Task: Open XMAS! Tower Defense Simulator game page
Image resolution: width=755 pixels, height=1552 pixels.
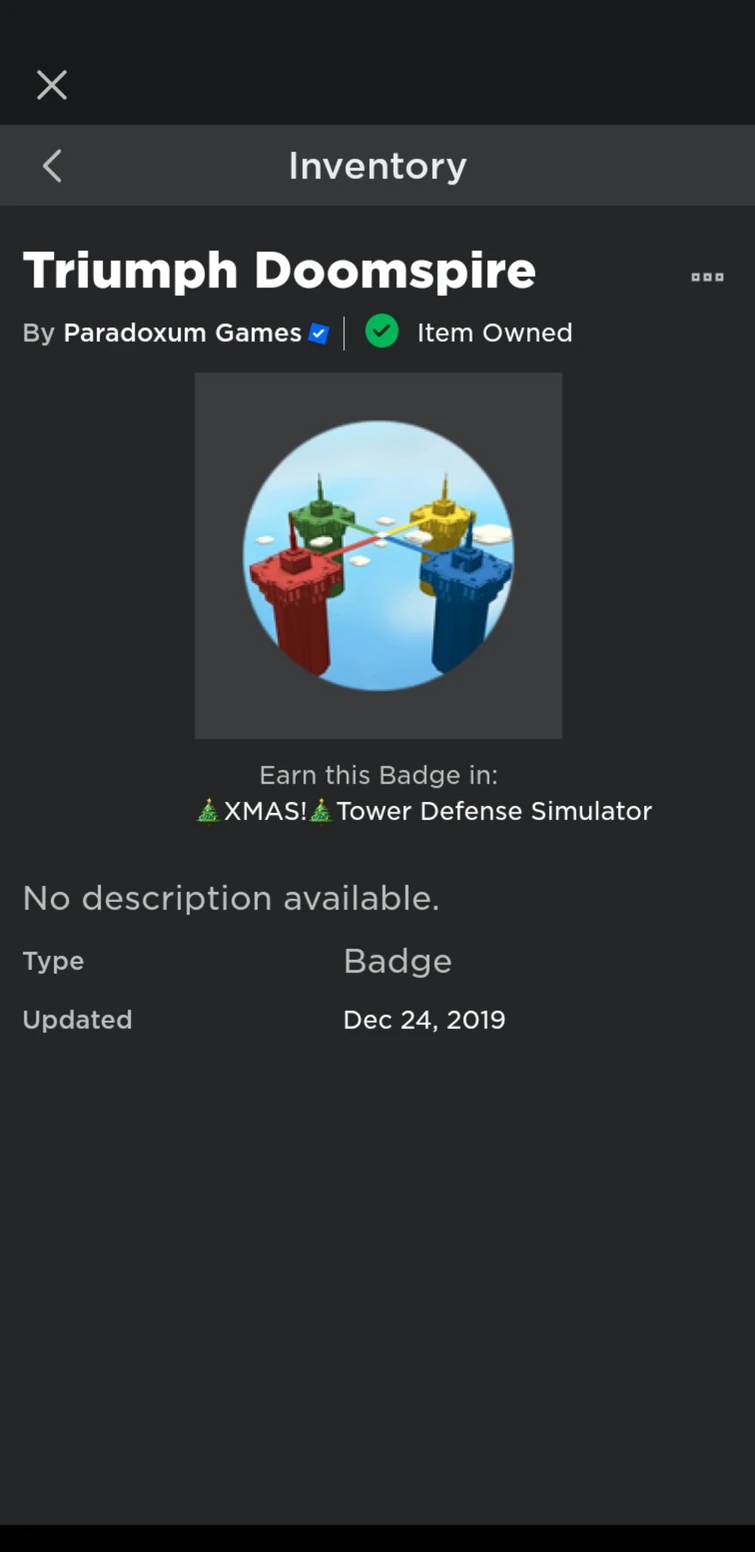Action: (x=425, y=811)
